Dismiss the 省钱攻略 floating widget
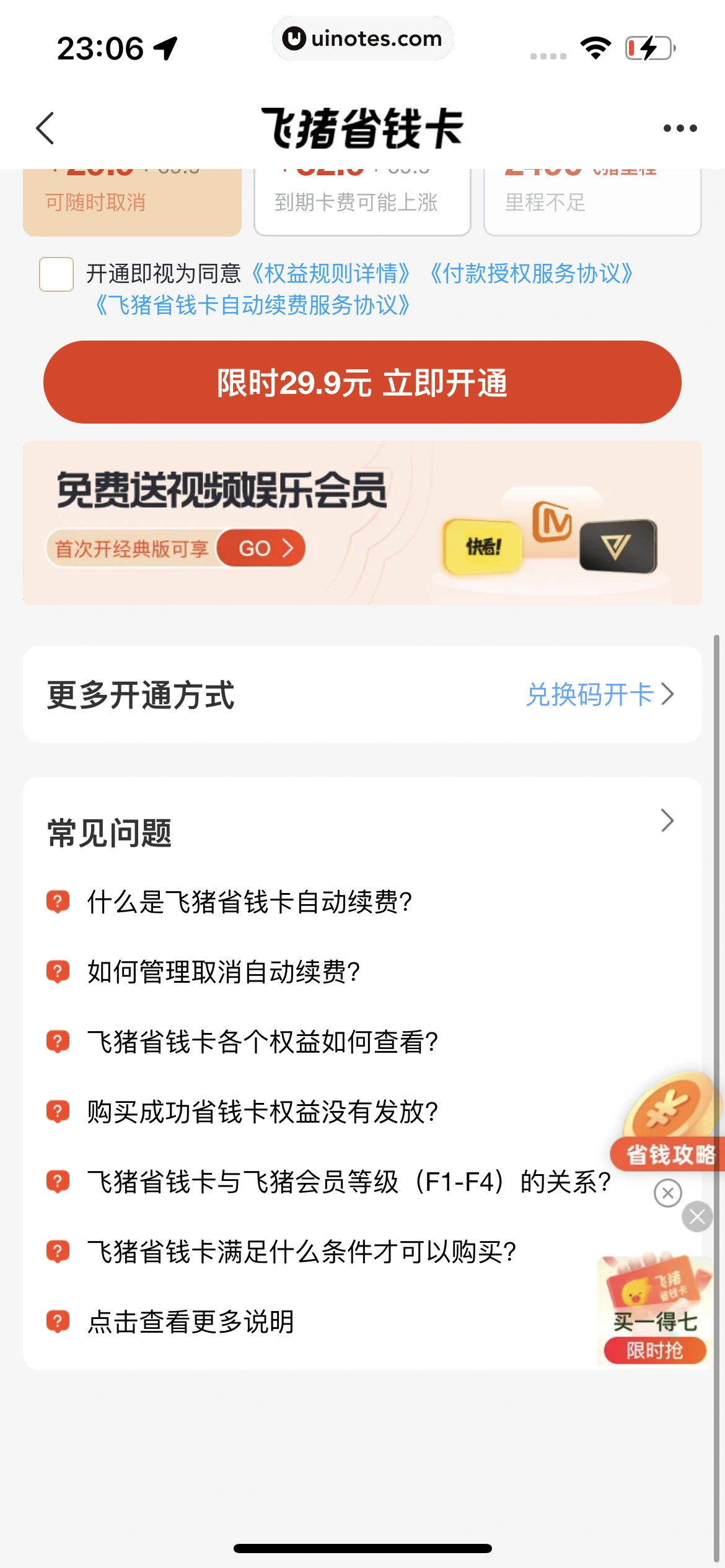The width and height of the screenshot is (725, 1568). tap(668, 1193)
